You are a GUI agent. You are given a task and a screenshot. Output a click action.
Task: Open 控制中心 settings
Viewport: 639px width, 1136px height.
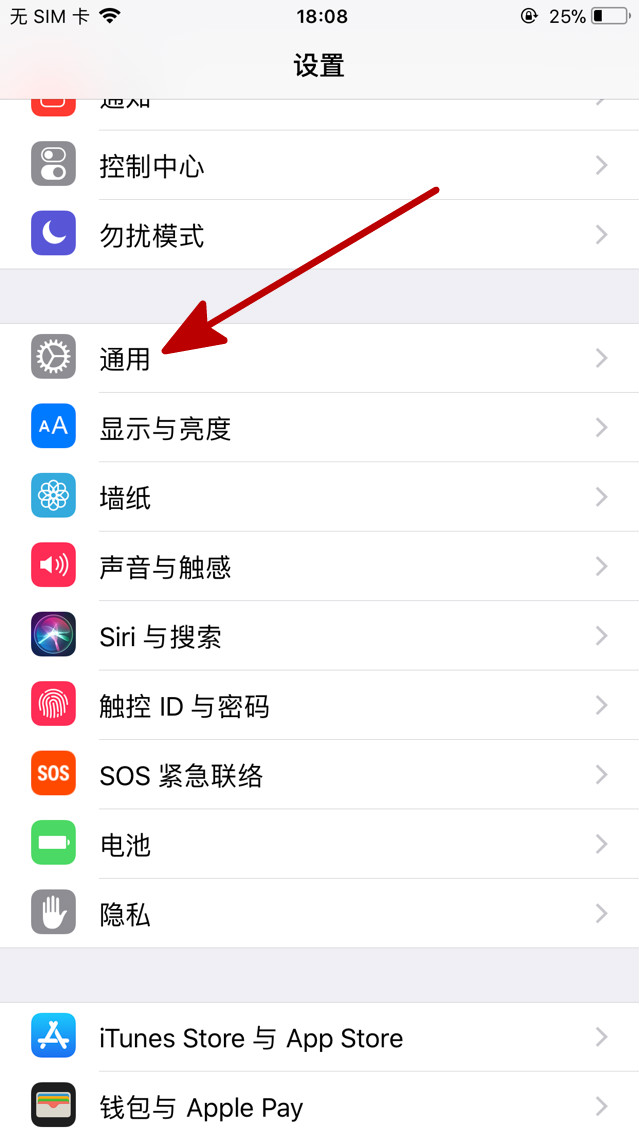click(x=152, y=166)
